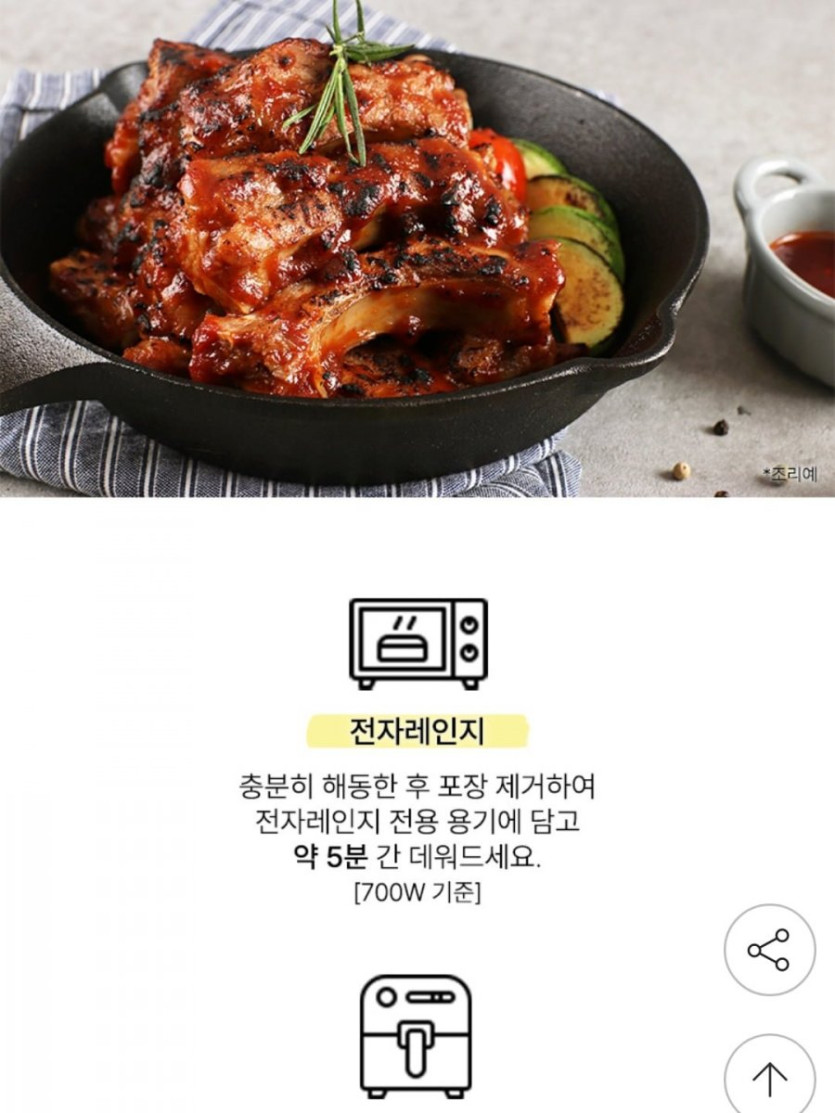Jump back to the top of the page
This screenshot has height=1113, width=835.
[769, 1078]
